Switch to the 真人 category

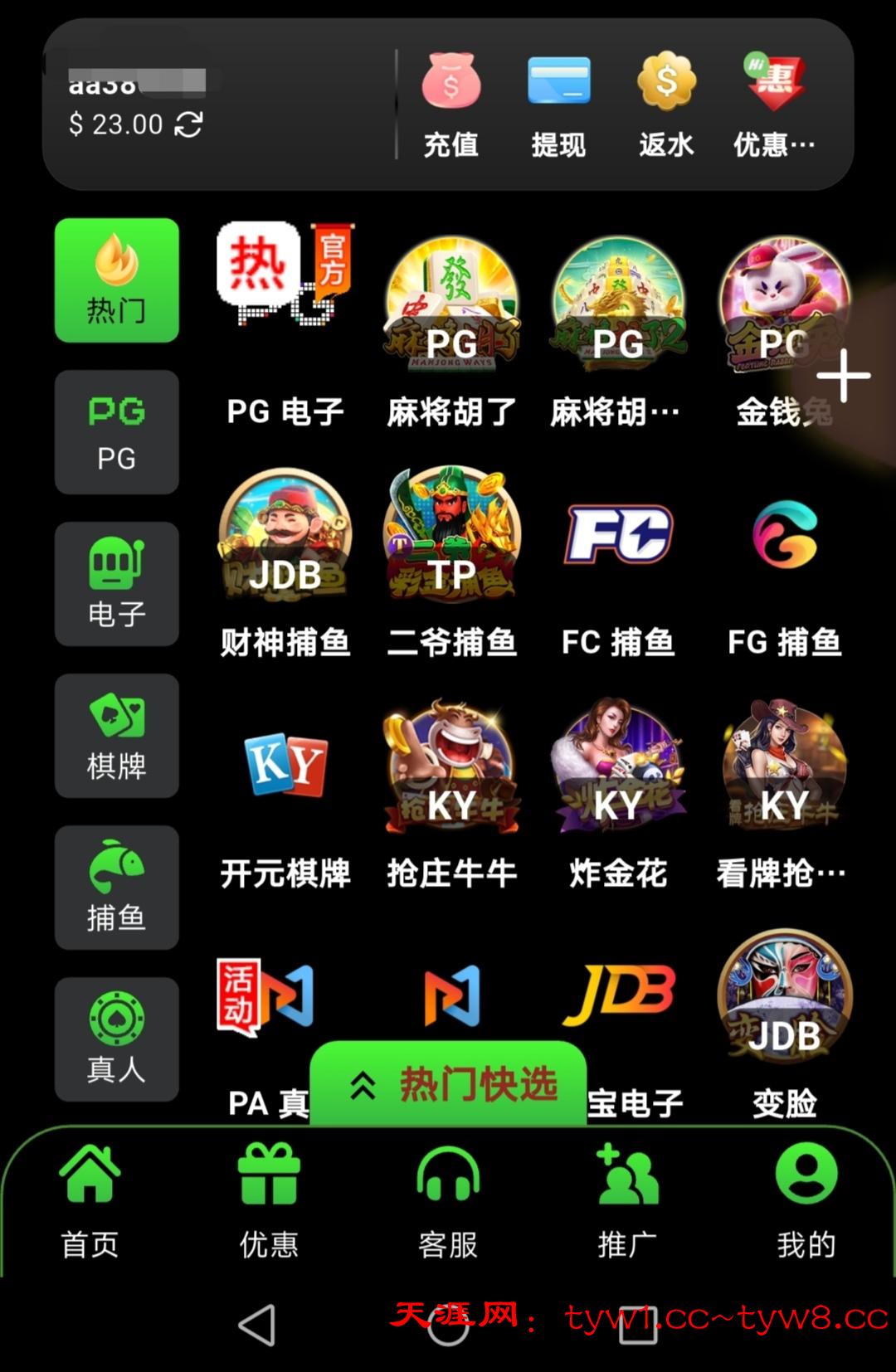pyautogui.click(x=117, y=1039)
